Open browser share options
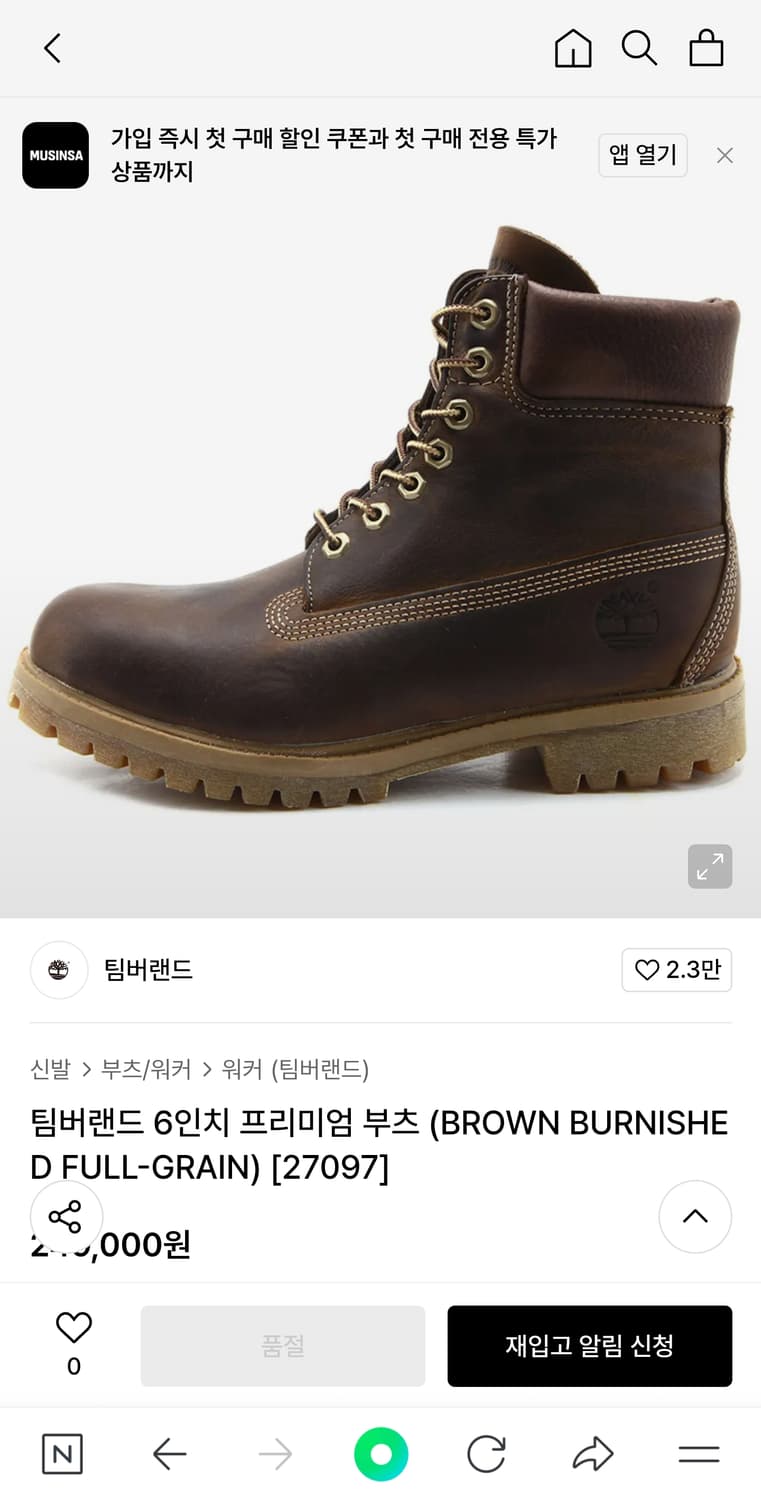This screenshot has height=1500, width=761. [x=591, y=1453]
